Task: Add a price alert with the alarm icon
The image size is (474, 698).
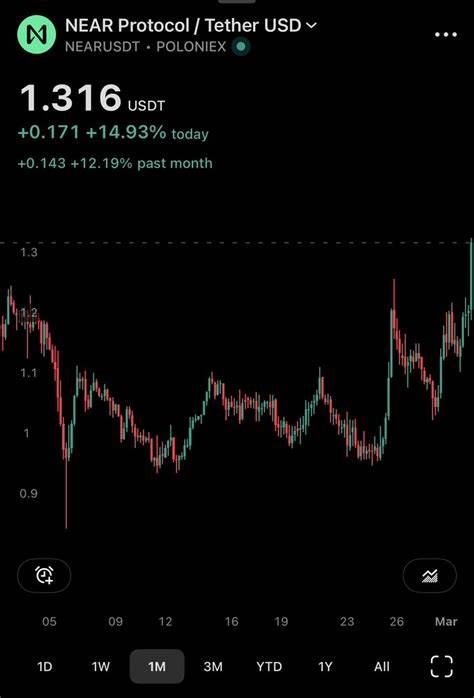Action: click(x=44, y=575)
